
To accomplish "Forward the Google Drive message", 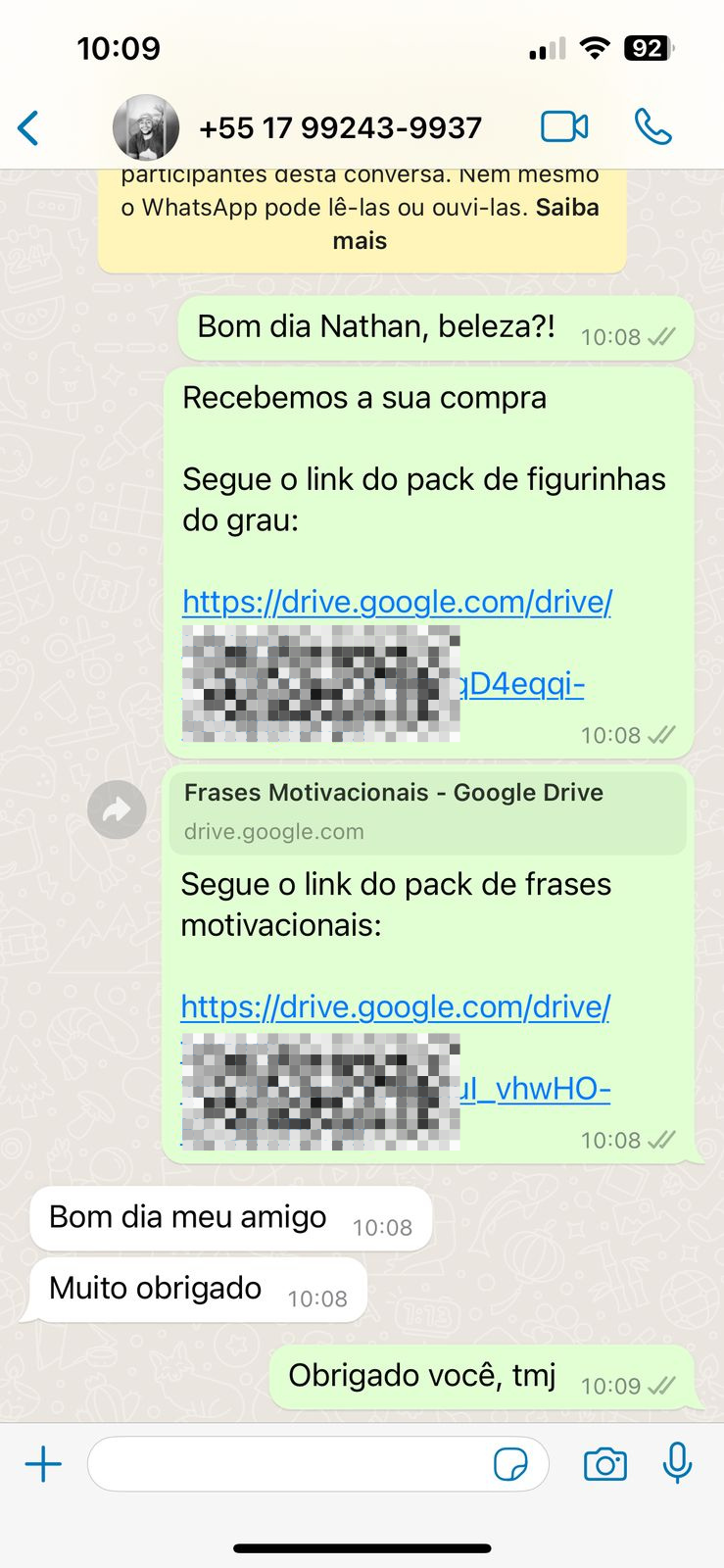I will tap(117, 809).
